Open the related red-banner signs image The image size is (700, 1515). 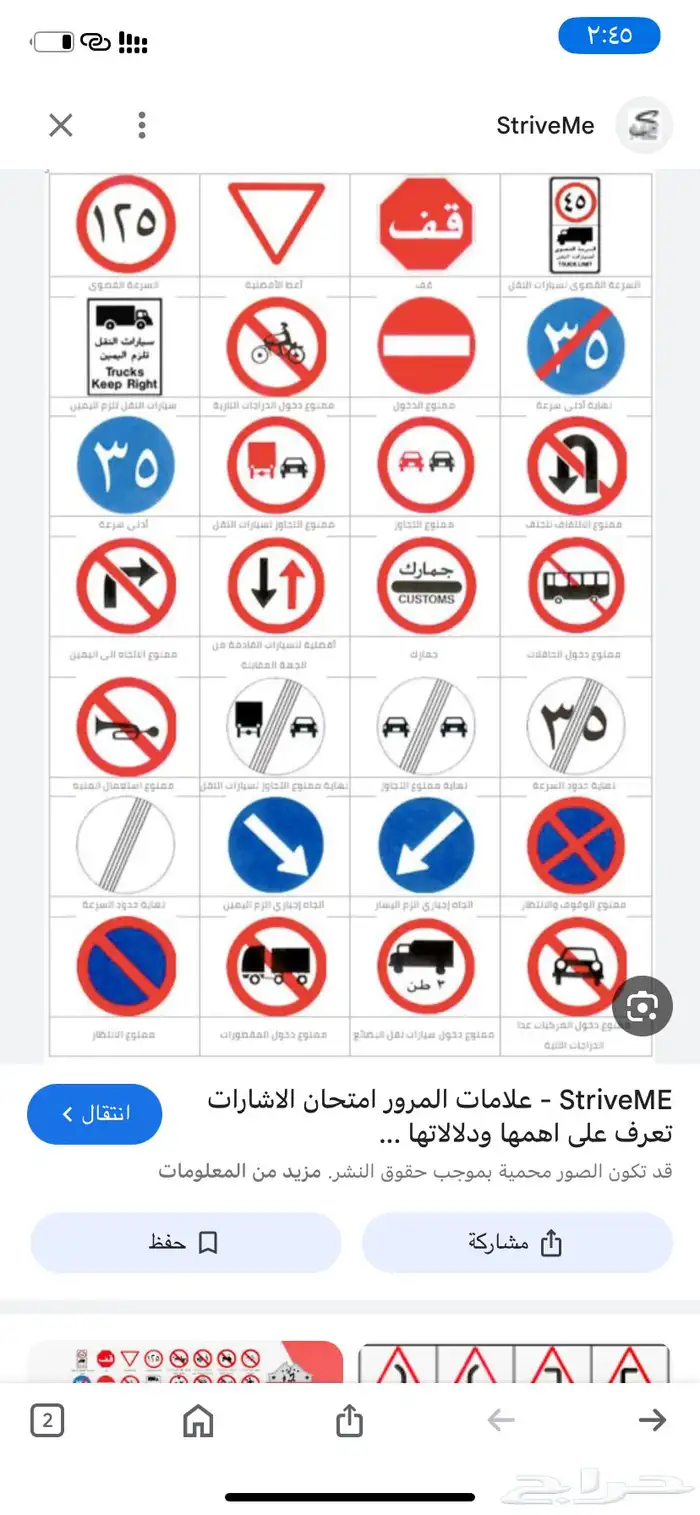[x=186, y=1363]
